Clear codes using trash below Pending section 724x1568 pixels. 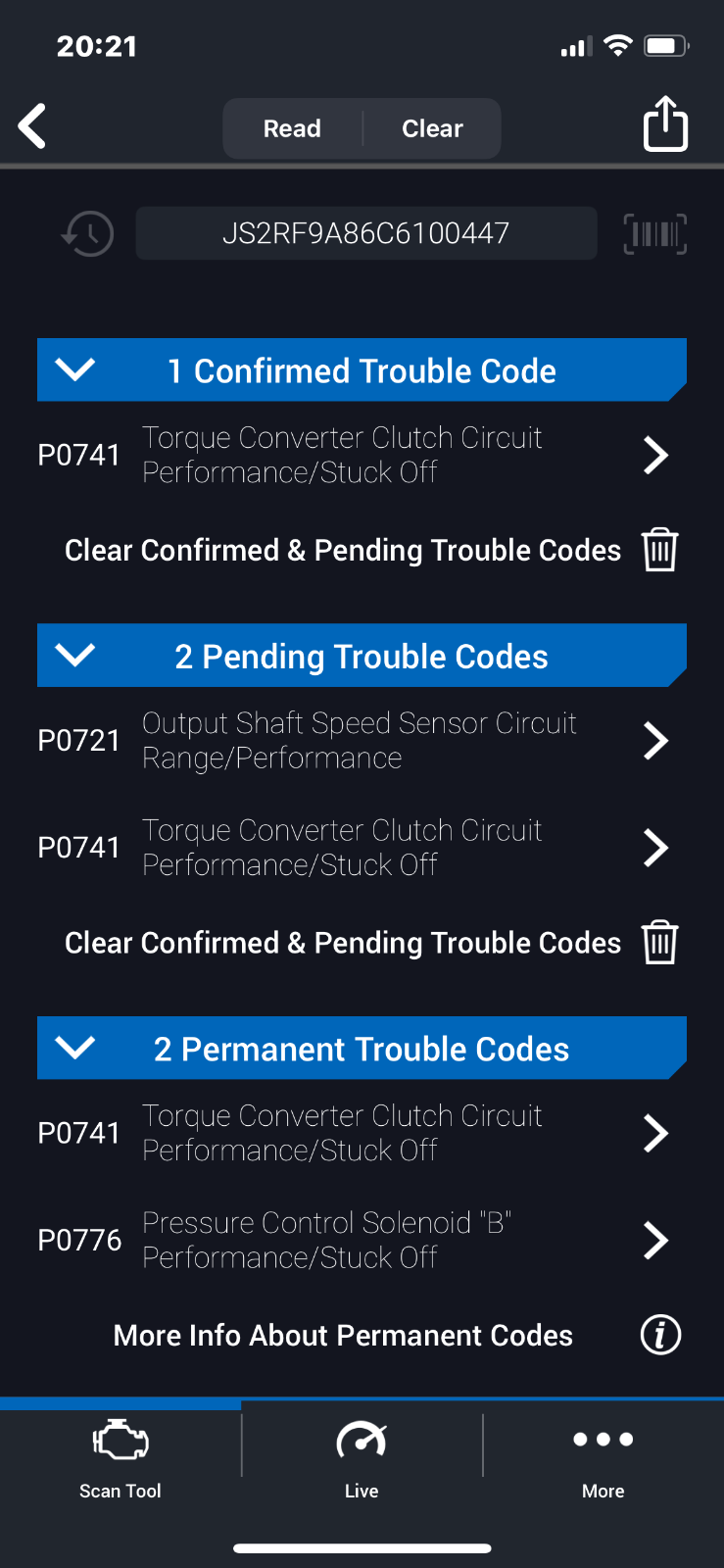pos(660,942)
